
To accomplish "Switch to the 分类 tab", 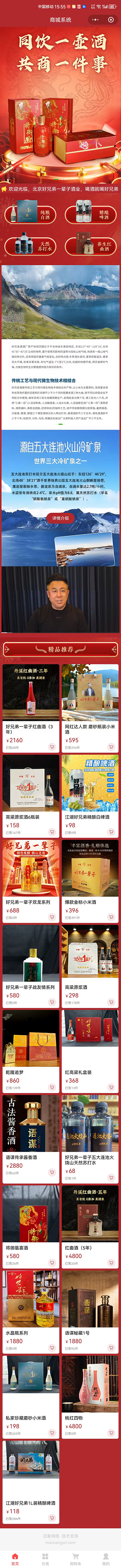I will (x=45, y=1560).
